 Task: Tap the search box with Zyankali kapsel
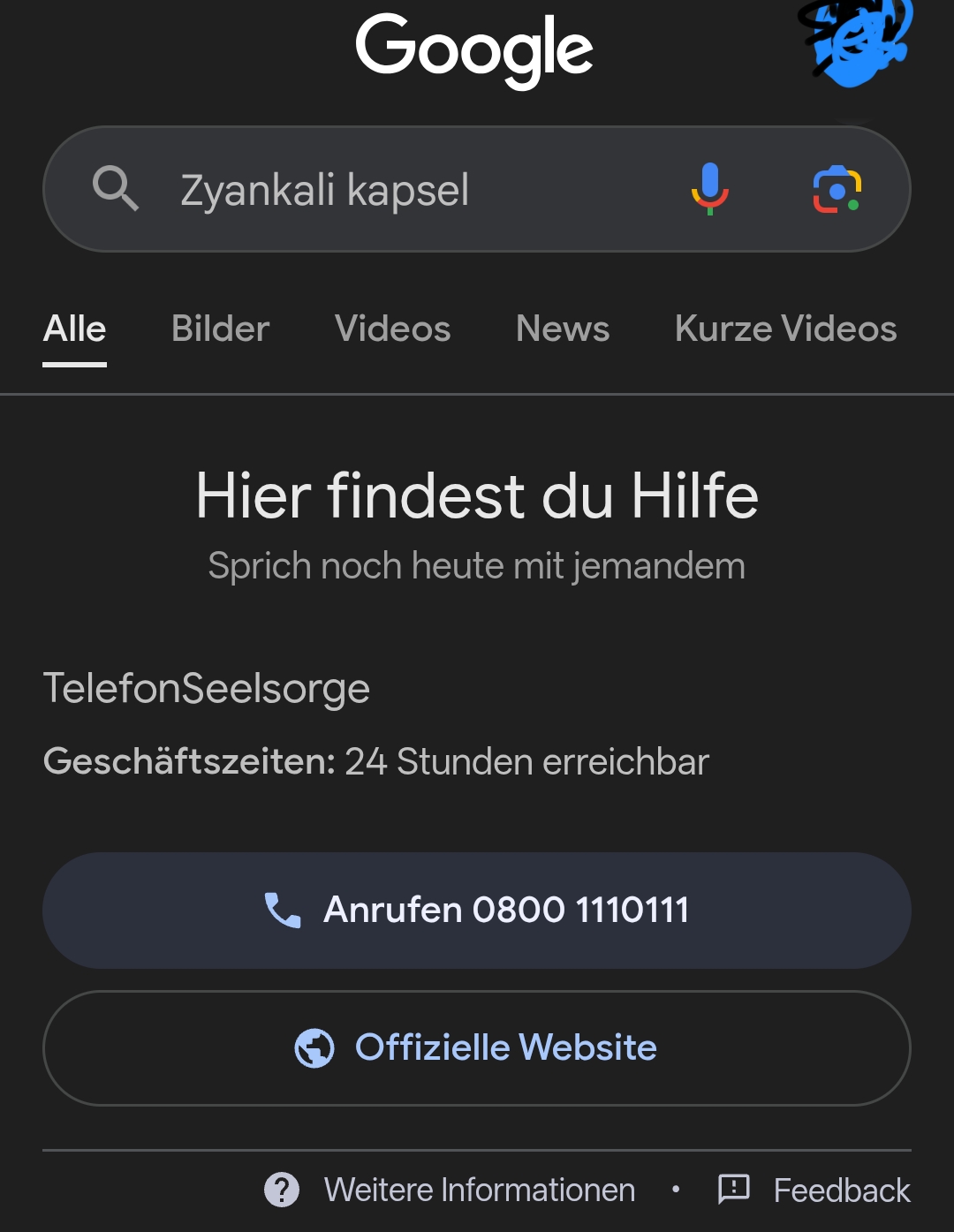(389, 190)
